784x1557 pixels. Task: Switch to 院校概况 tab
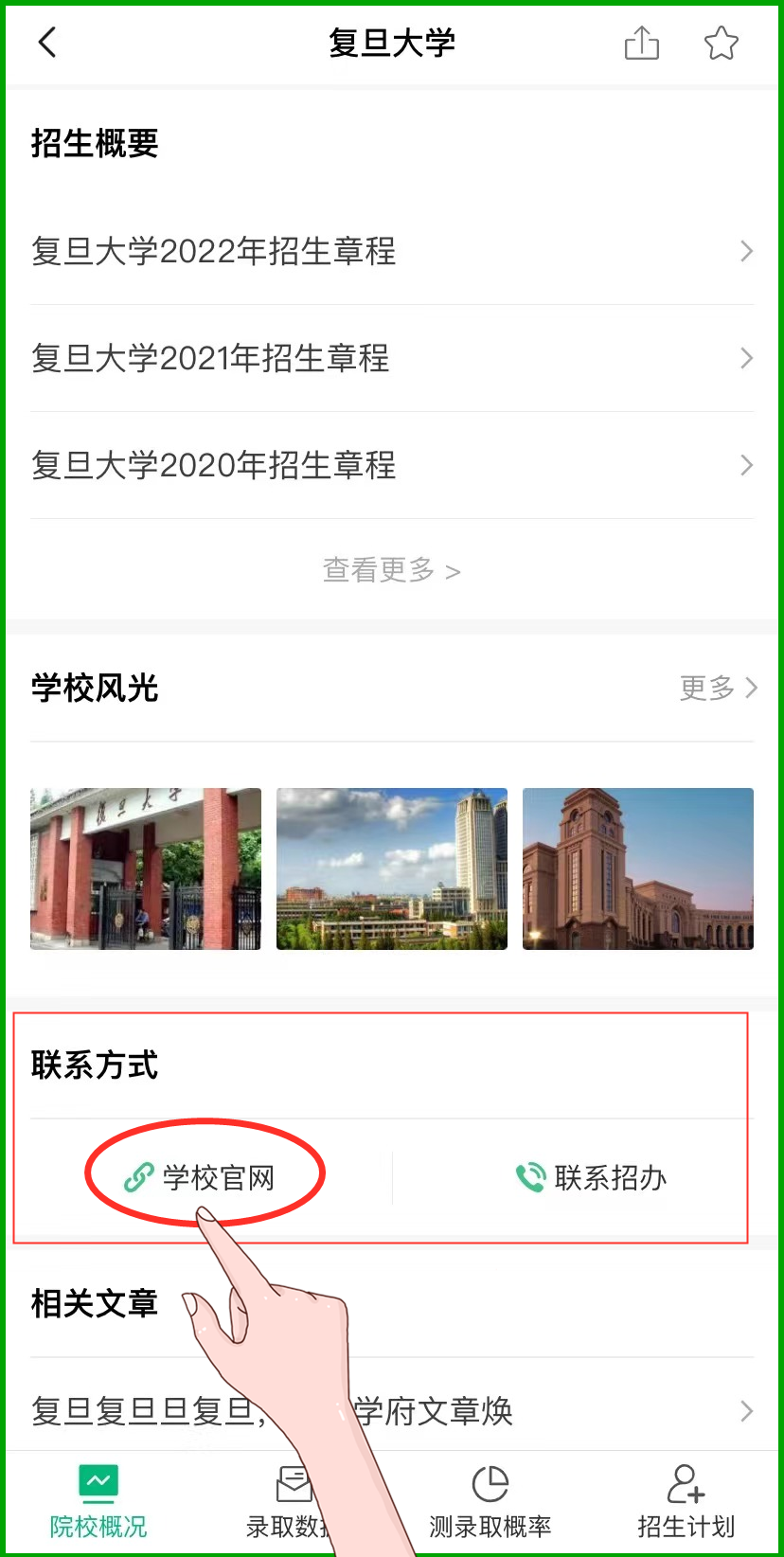tap(98, 1503)
